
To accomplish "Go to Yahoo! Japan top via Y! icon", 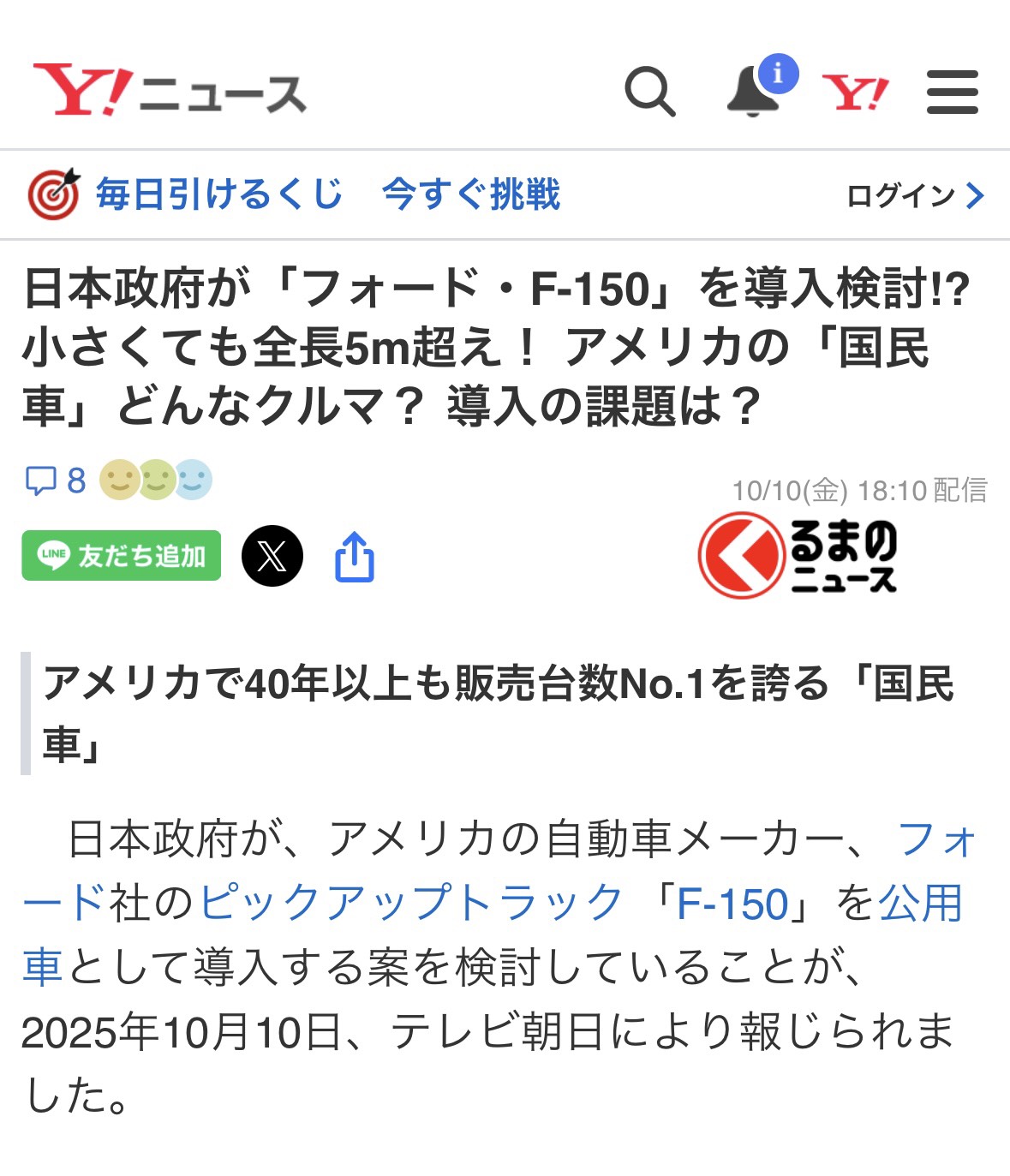I will click(x=855, y=92).
